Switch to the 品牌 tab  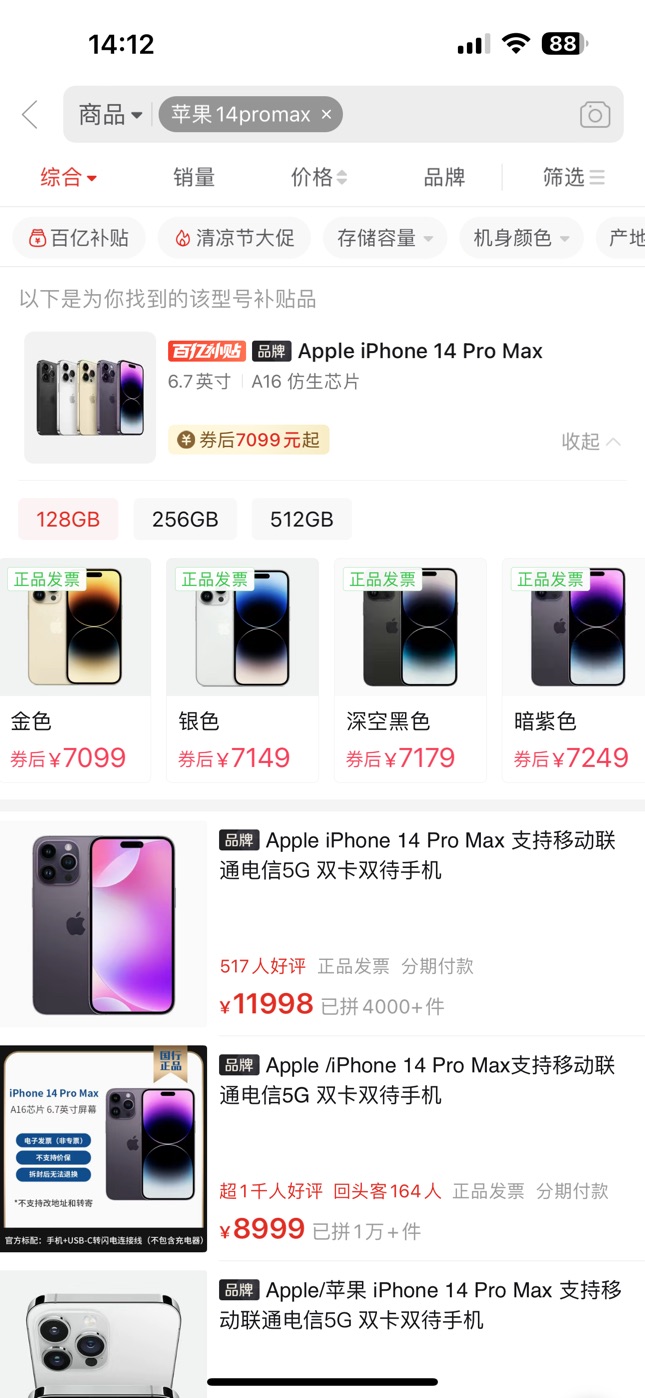(x=444, y=178)
